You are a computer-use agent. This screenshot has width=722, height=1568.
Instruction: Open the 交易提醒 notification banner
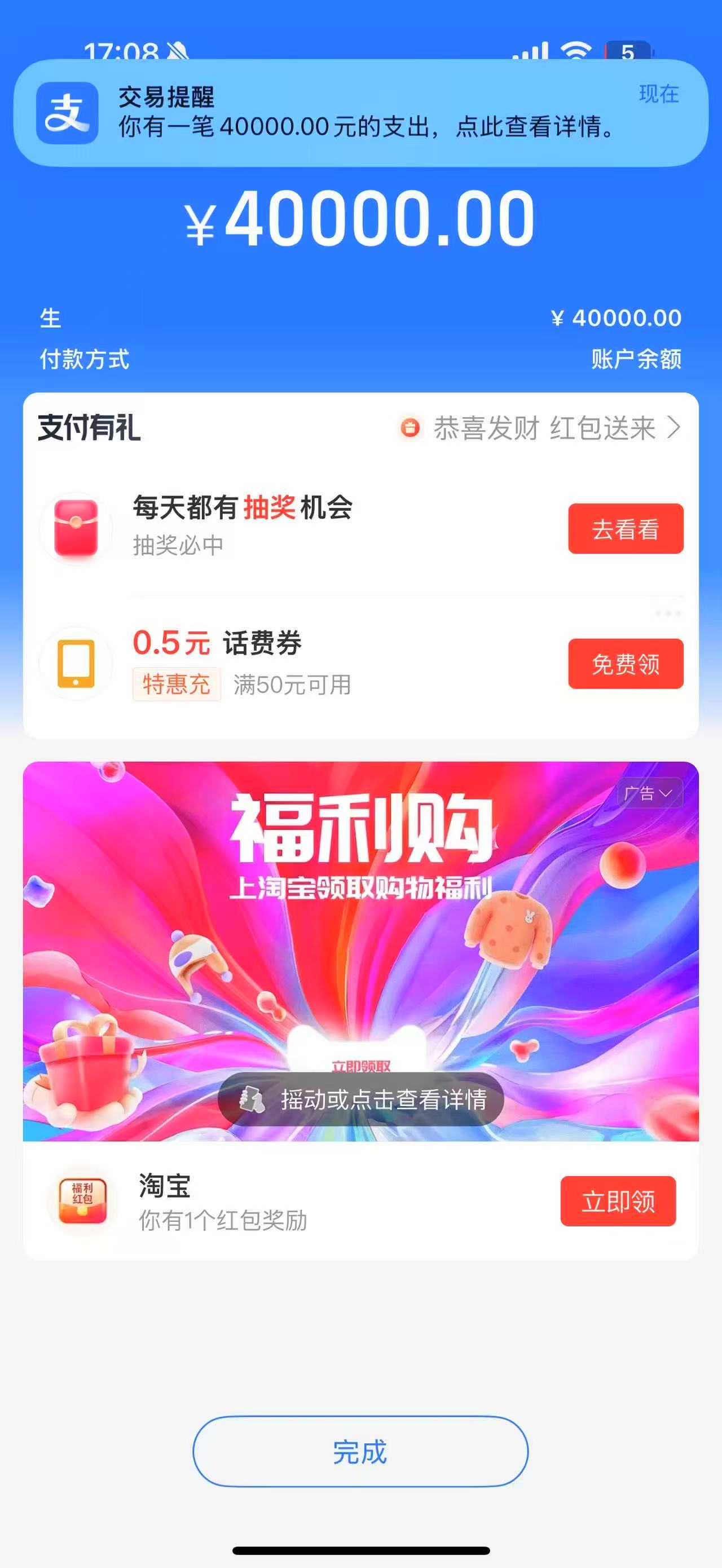click(x=360, y=113)
